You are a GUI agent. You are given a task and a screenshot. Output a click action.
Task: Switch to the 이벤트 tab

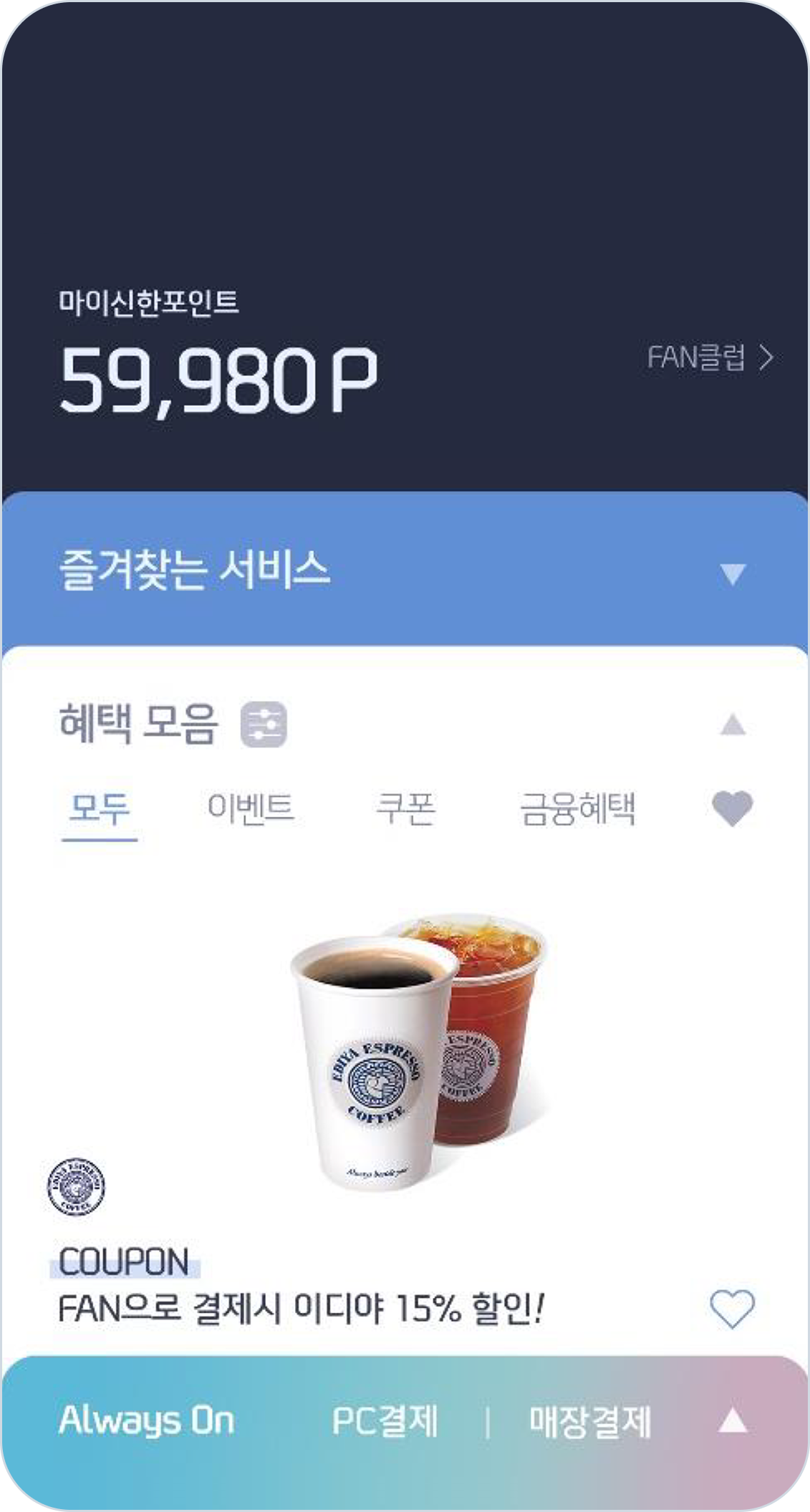click(251, 809)
